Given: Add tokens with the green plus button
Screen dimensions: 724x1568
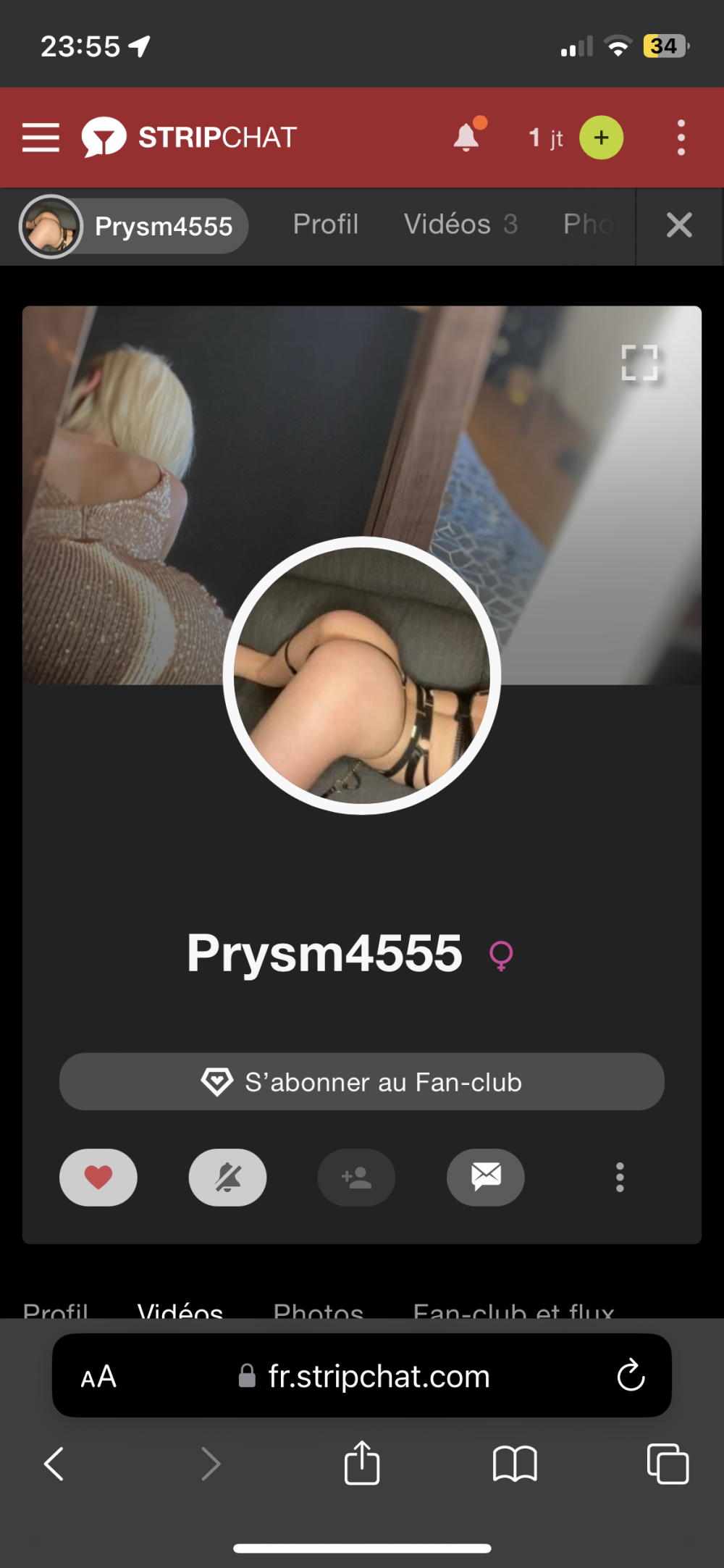Looking at the screenshot, I should point(601,138).
